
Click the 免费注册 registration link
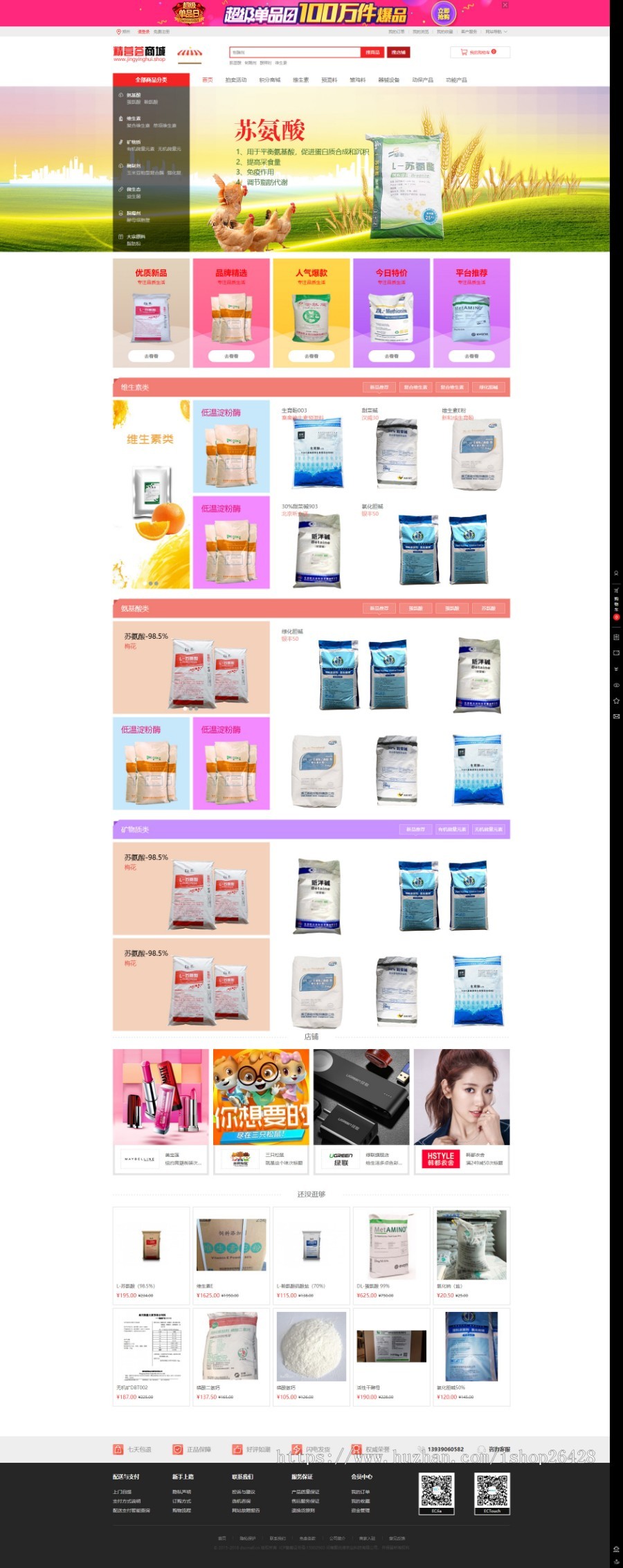point(162,32)
